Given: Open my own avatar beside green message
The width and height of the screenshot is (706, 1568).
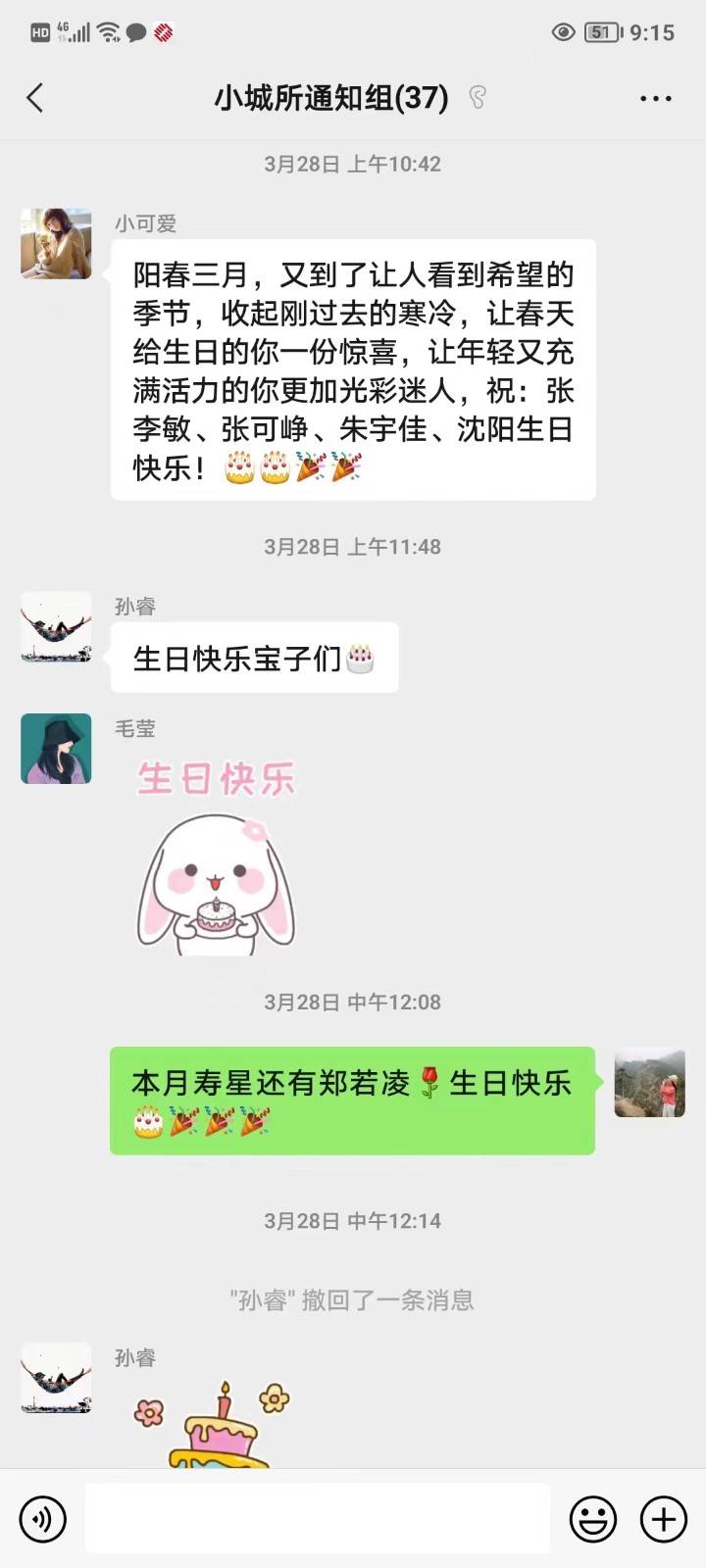Looking at the screenshot, I should (x=649, y=1083).
